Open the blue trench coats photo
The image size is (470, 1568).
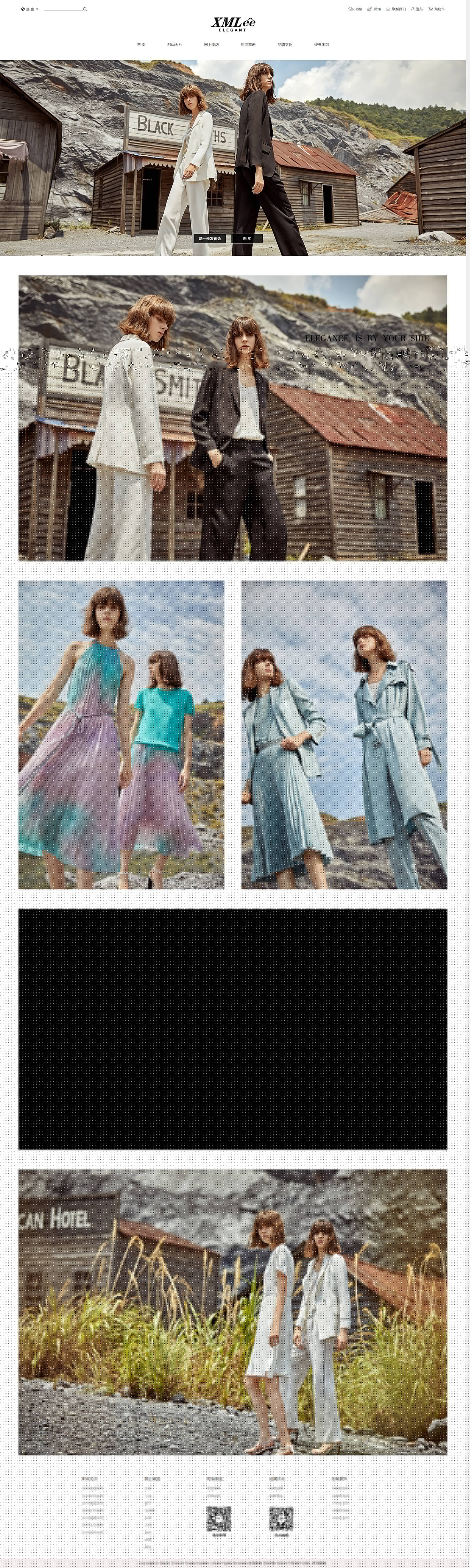point(344,734)
